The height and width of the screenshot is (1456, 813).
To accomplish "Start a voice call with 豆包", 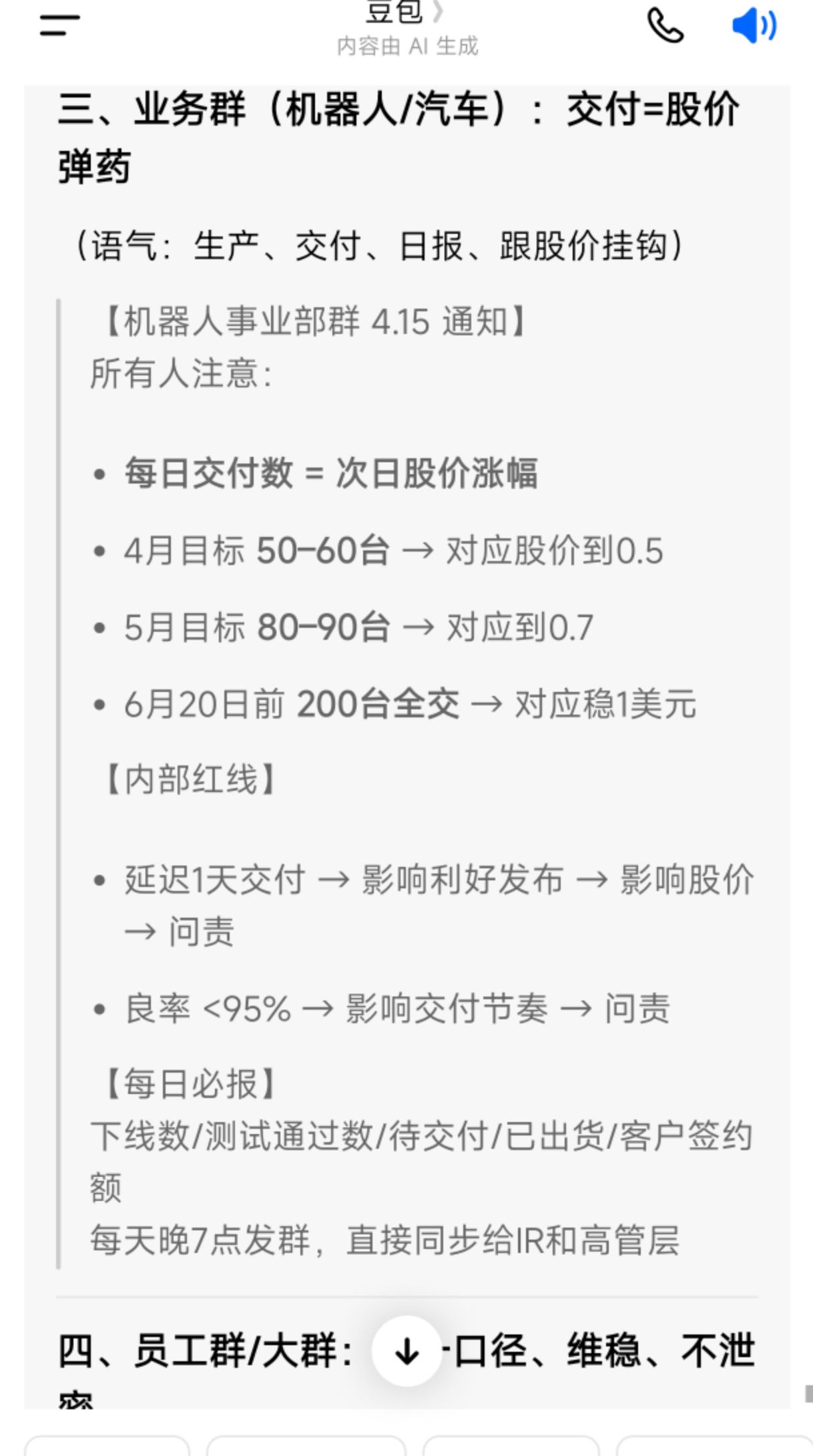I will click(665, 27).
